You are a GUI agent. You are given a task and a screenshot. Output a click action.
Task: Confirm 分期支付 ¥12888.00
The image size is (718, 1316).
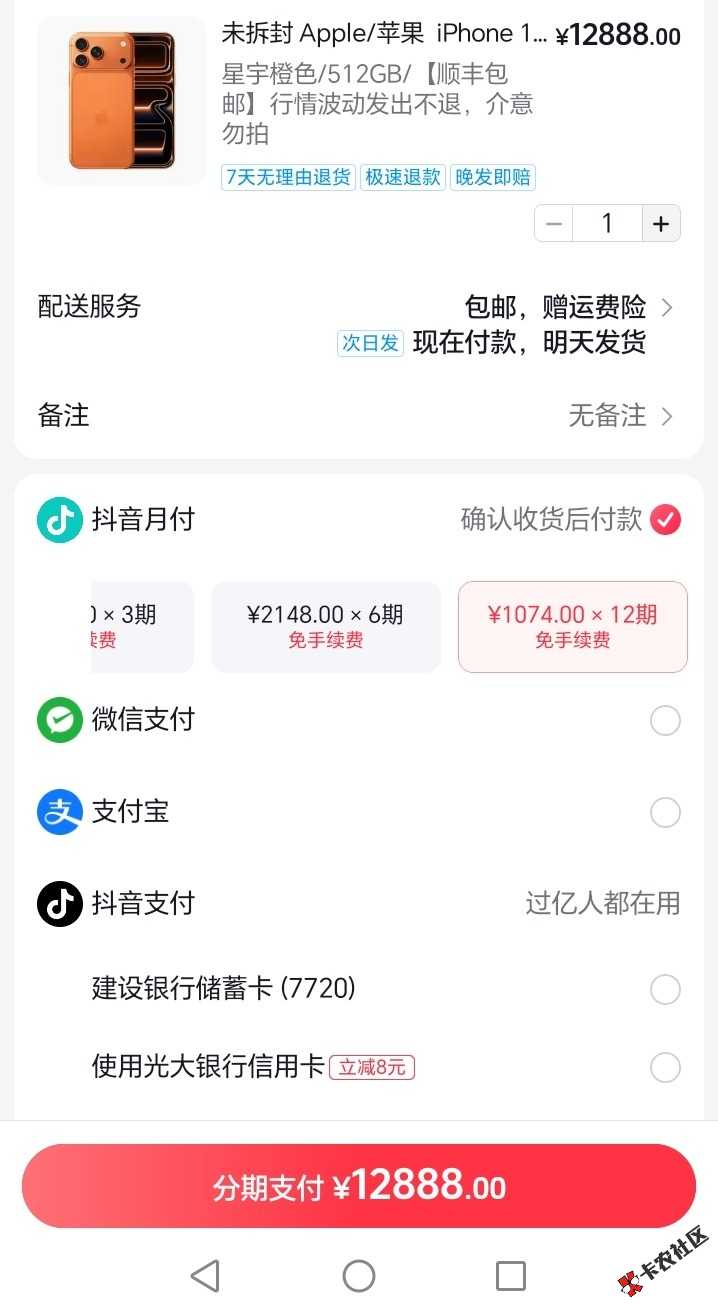359,1187
